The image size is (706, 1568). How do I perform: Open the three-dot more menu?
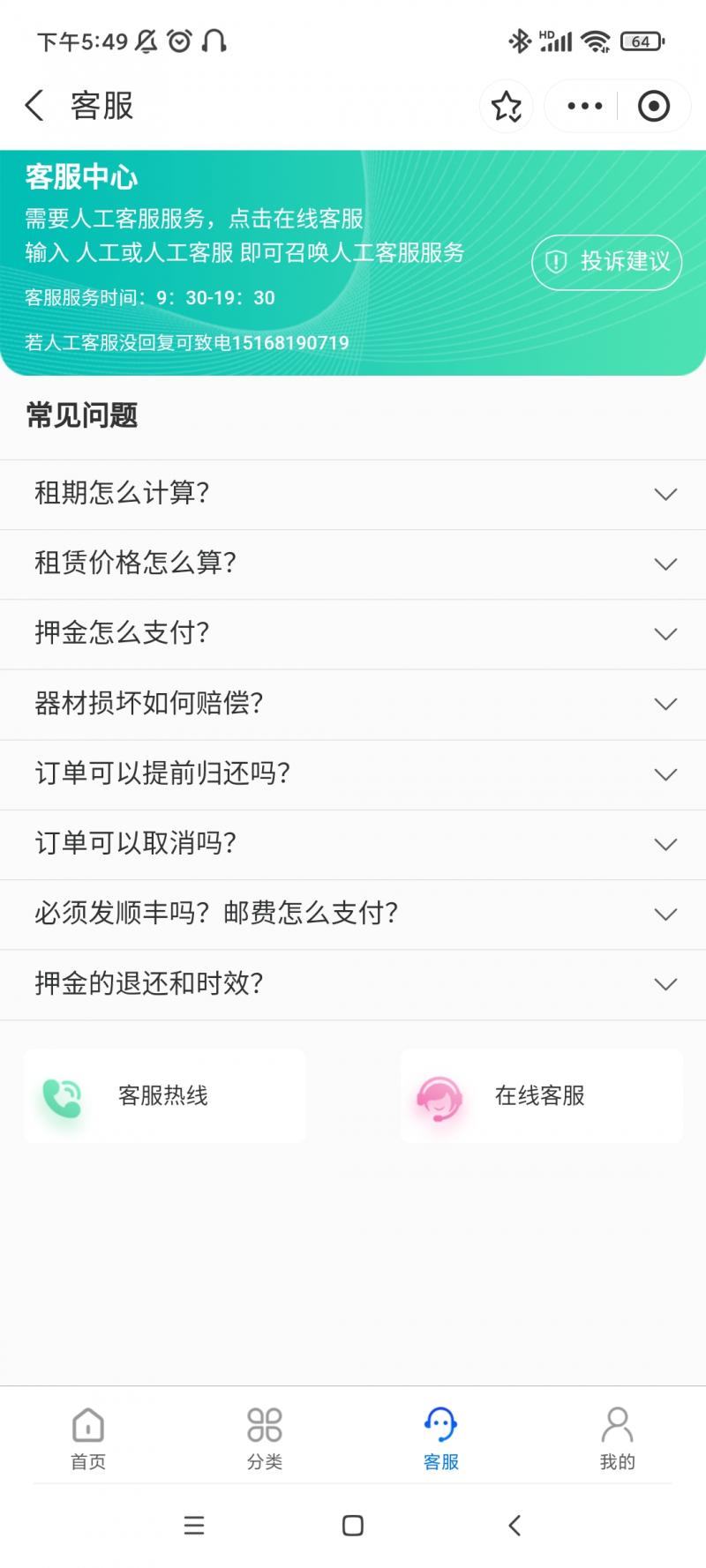tap(584, 106)
